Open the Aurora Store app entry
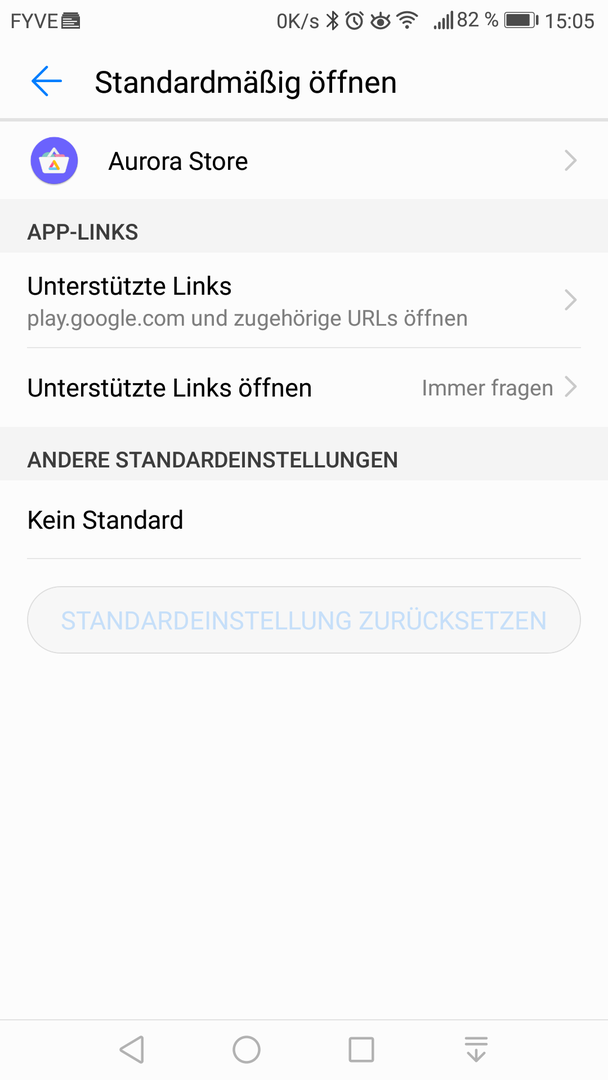This screenshot has height=1080, width=608. pos(304,161)
